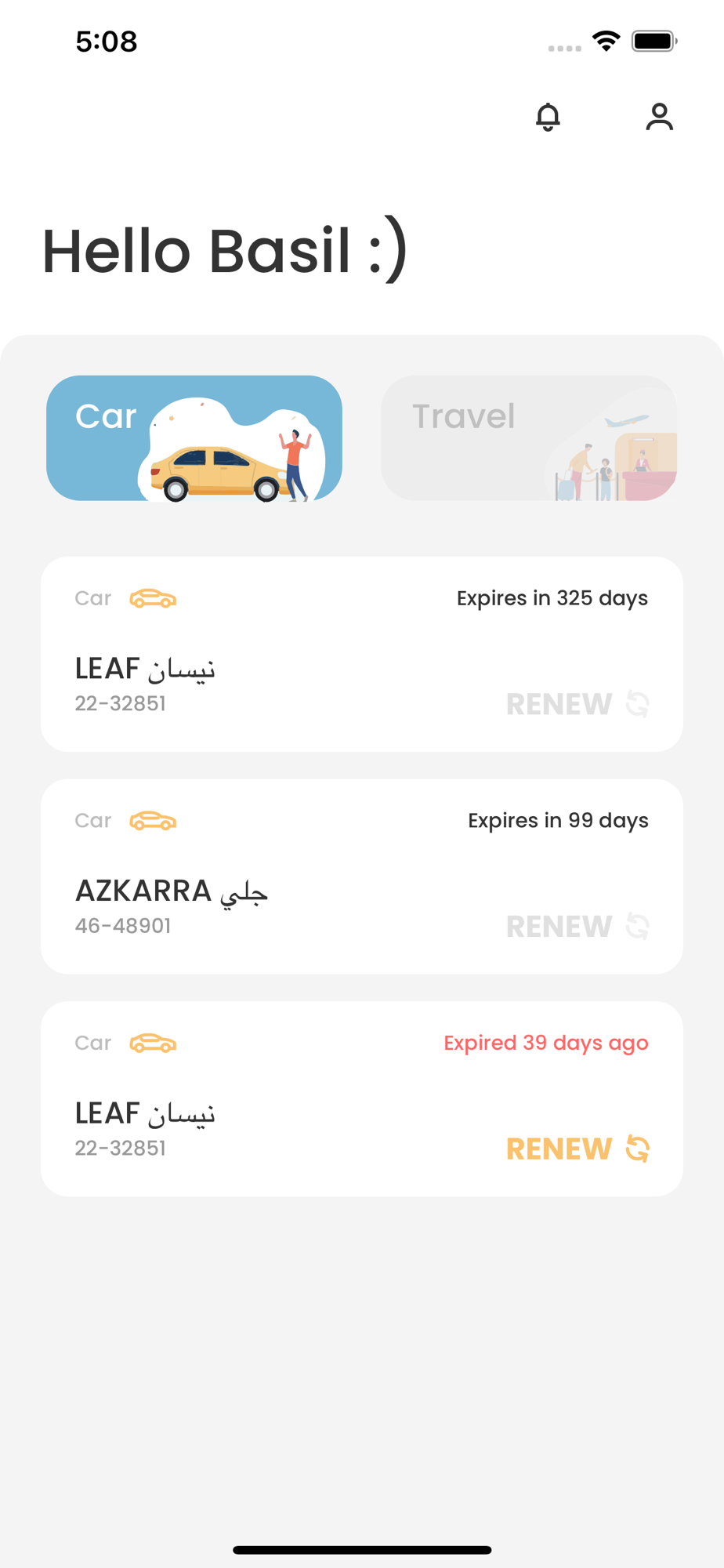Open the LEAF policy expiring in 325 days

coord(313,654)
